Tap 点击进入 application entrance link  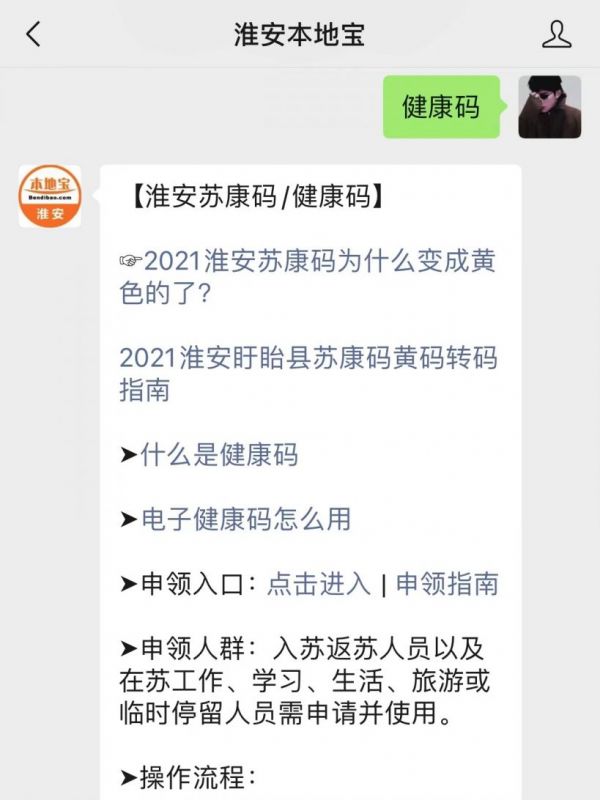pos(318,583)
